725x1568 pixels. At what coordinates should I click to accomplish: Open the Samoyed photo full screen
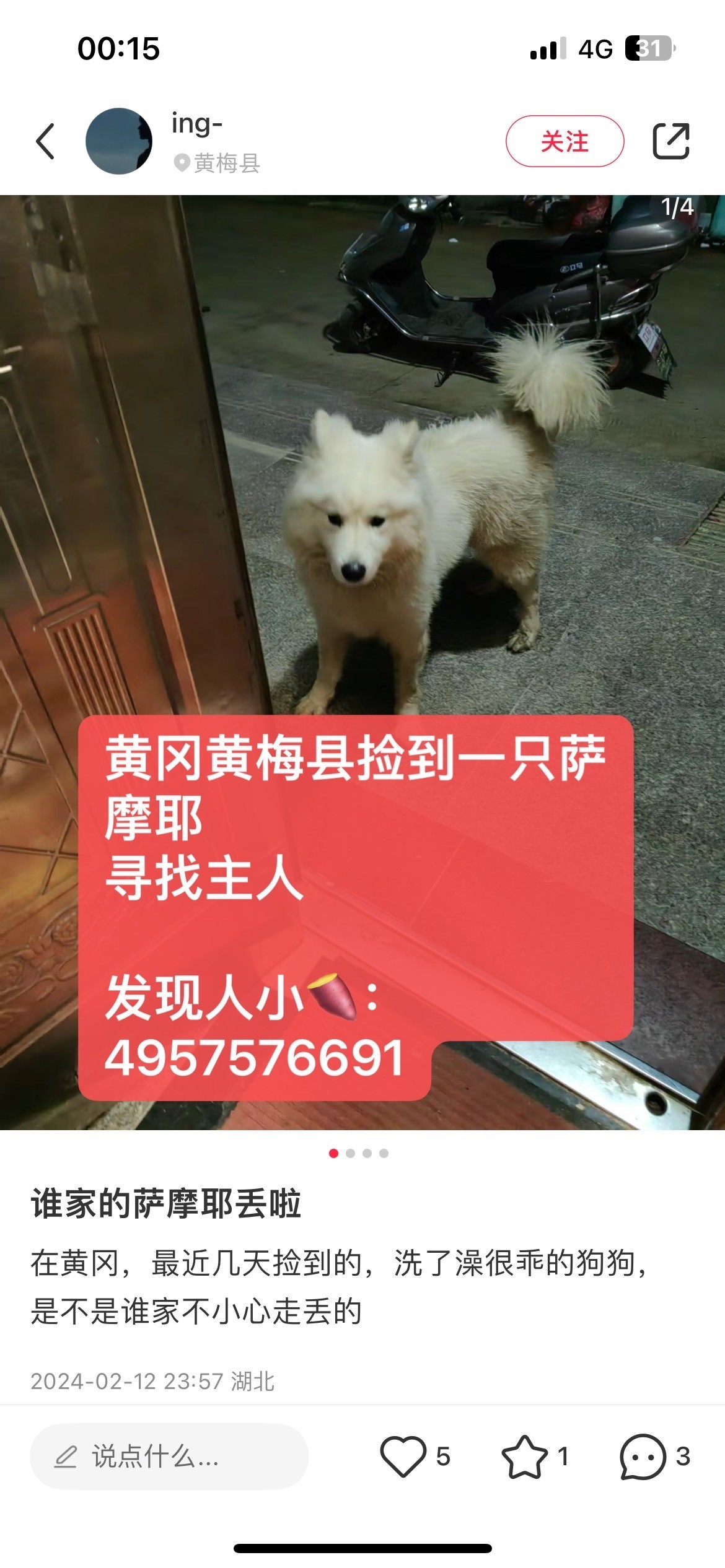coord(362,663)
